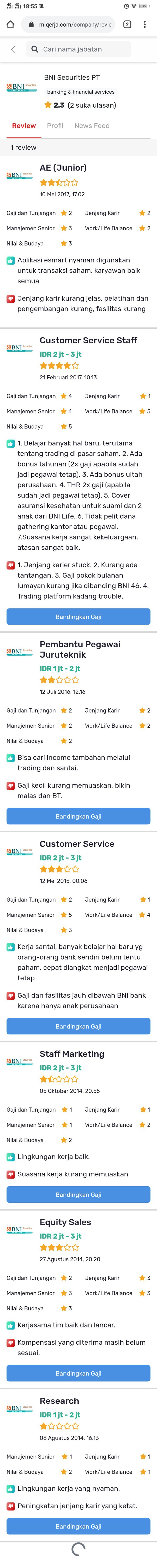
Task: Tap Bandingkan Gaji under Staff Marketing review
Action: tap(78, 1194)
